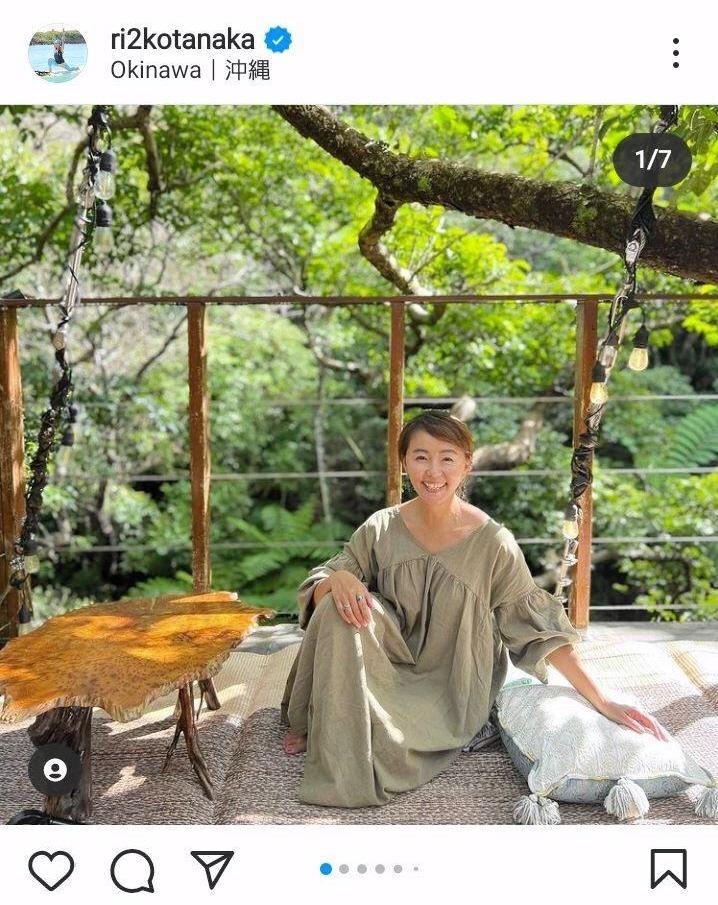Viewport: 718px width, 905px height.
Task: Bookmark this post
Action: point(668,869)
